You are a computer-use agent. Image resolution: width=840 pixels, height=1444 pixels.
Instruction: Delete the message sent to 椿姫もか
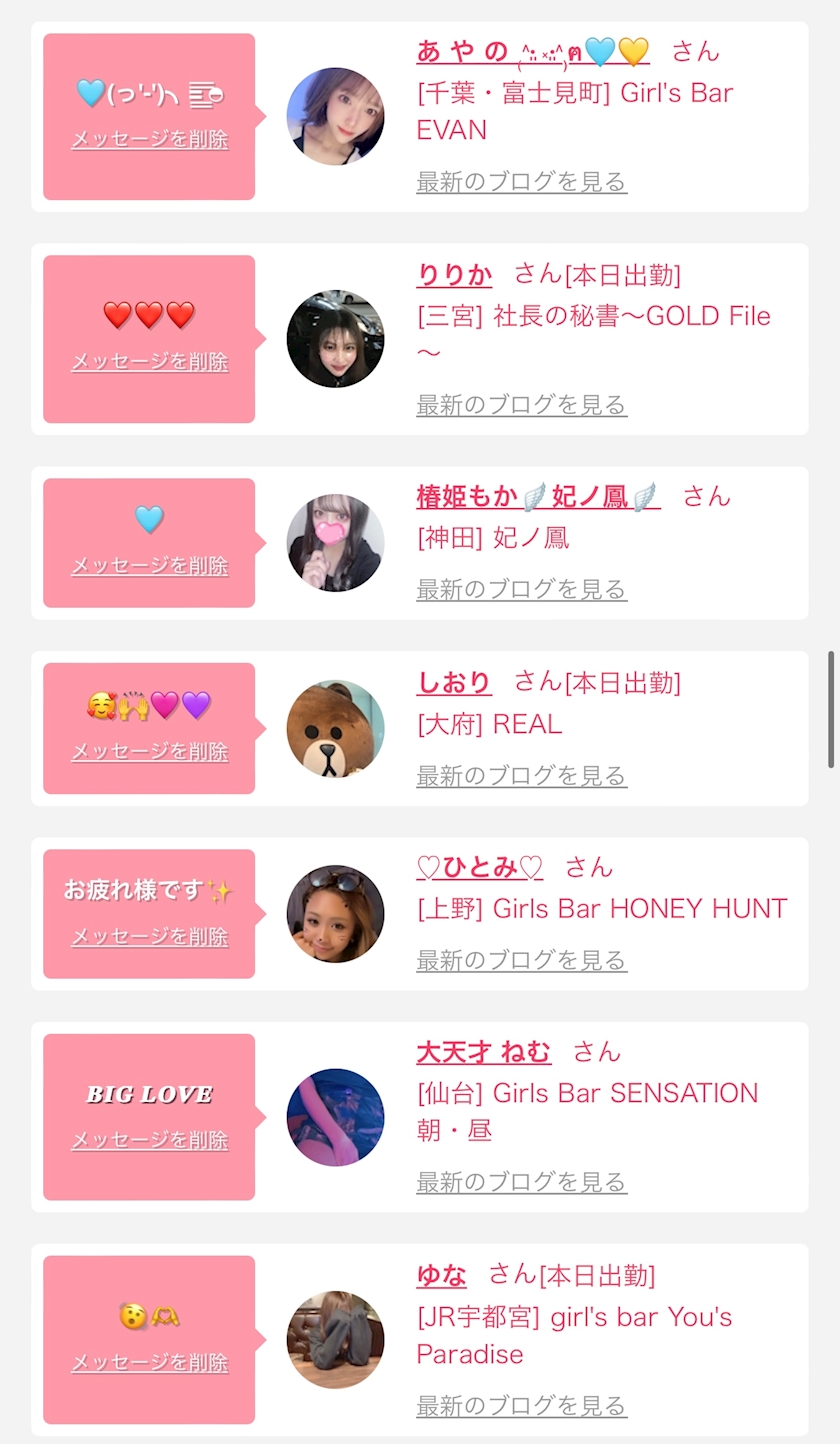click(150, 565)
